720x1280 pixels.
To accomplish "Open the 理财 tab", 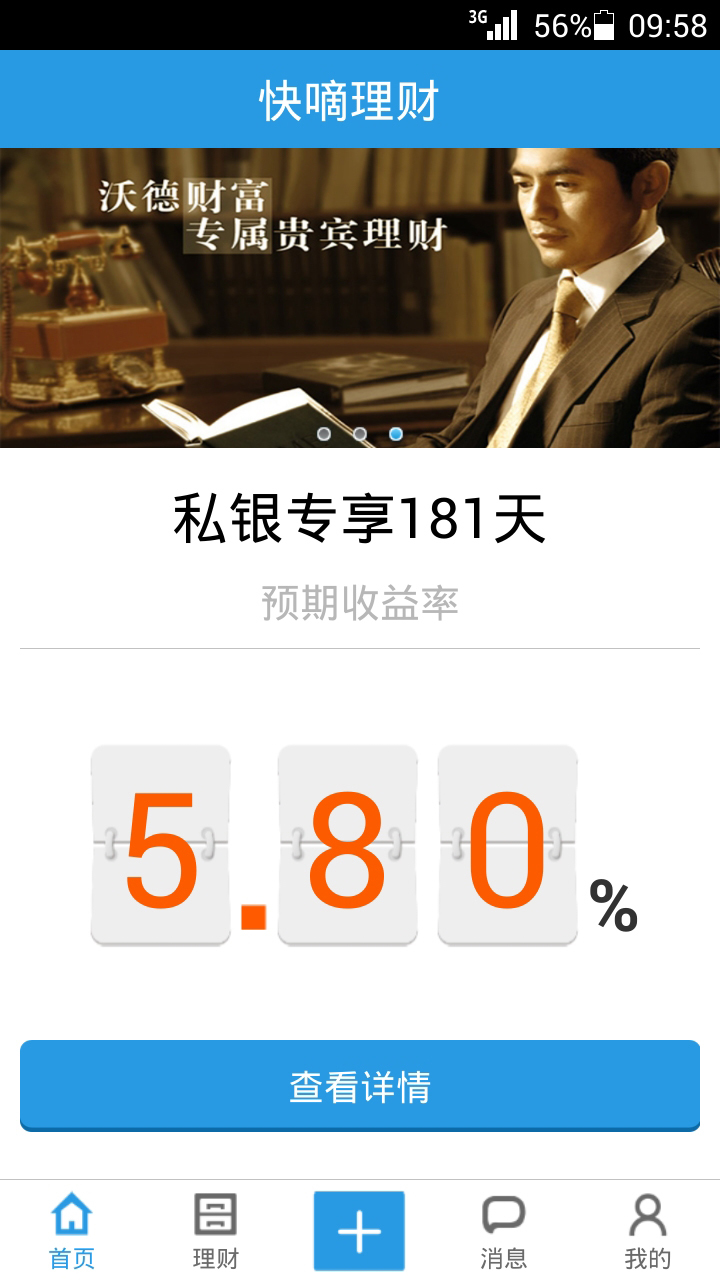I will [x=215, y=1230].
